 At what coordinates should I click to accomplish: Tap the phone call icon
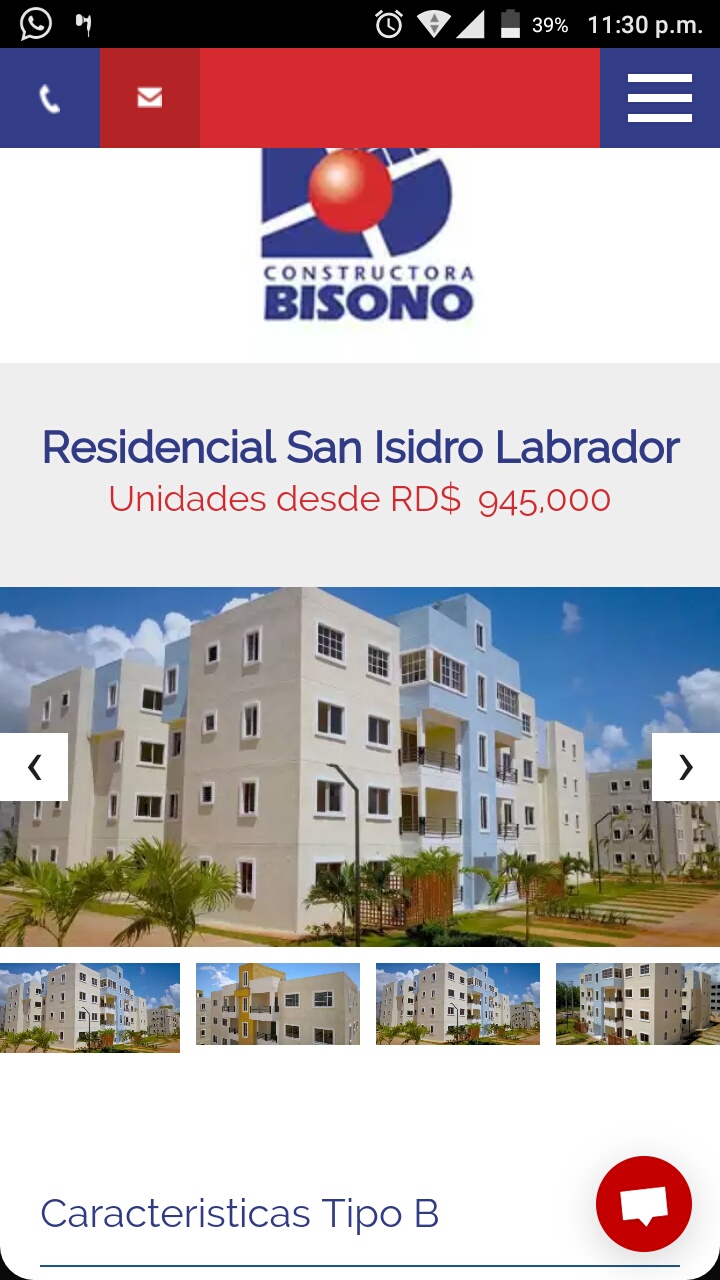pos(49,98)
